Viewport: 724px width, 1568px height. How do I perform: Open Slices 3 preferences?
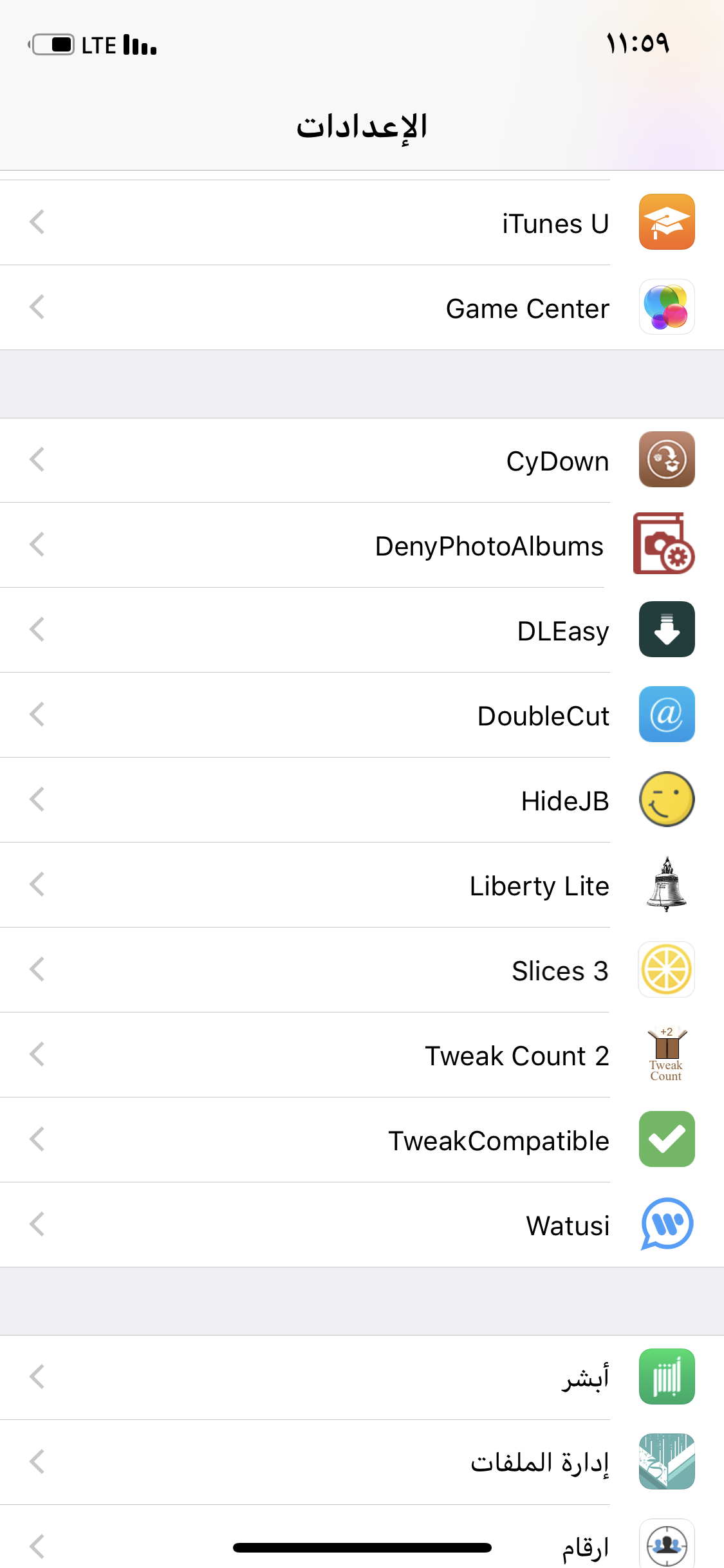[x=362, y=970]
